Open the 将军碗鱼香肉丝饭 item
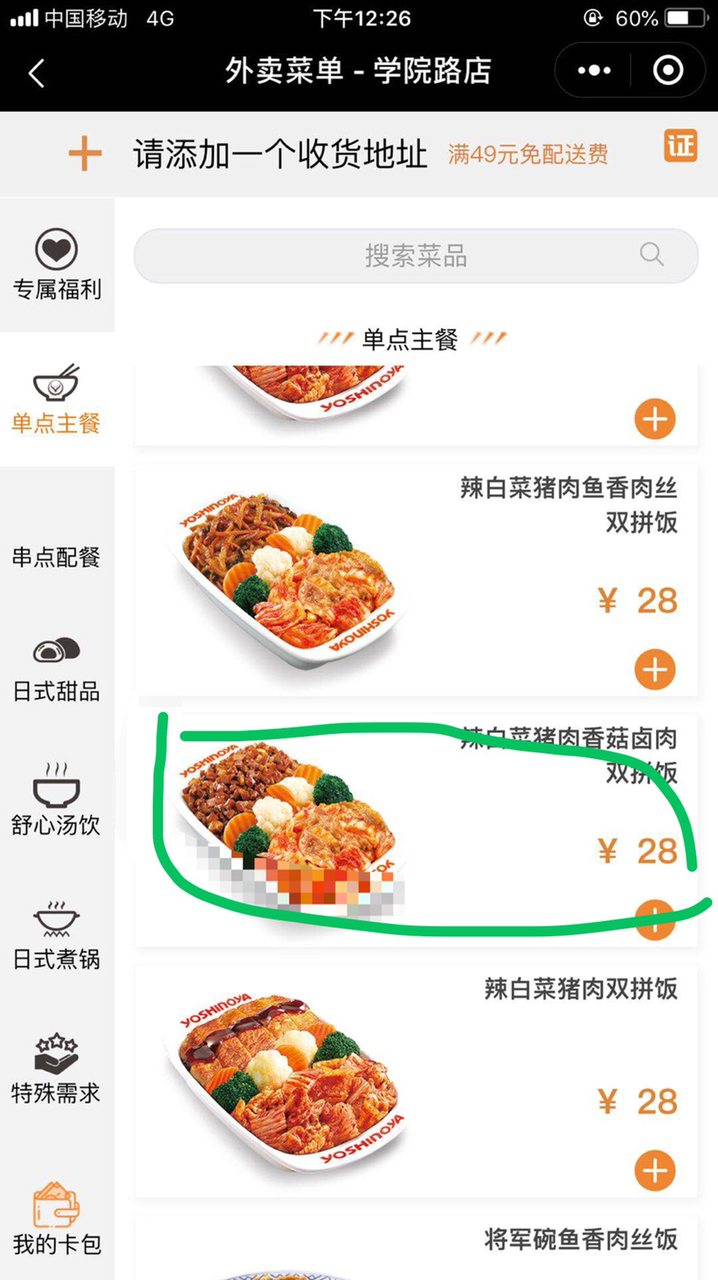This screenshot has width=718, height=1280. [581, 1241]
